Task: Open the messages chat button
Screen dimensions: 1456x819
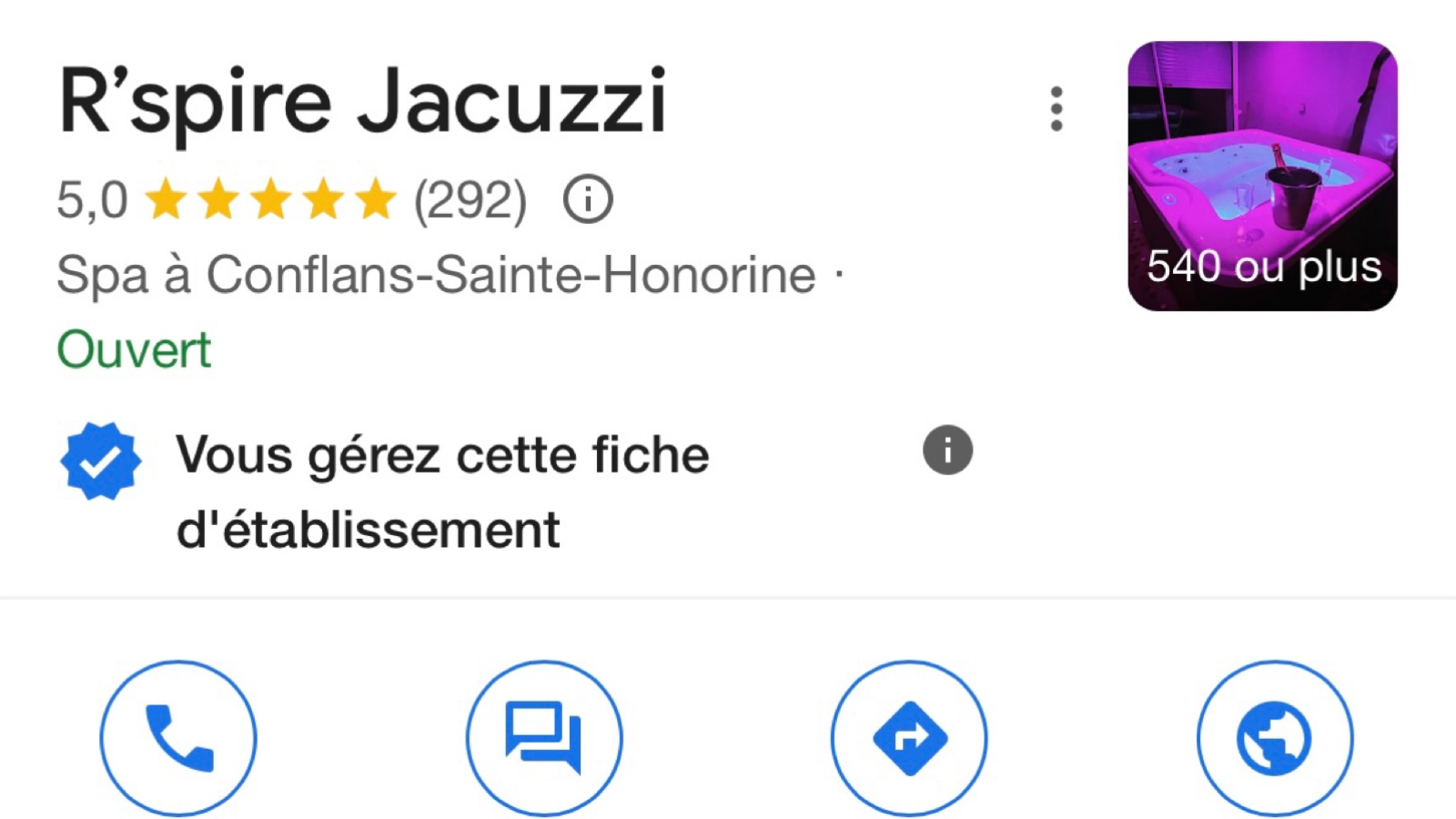Action: tap(544, 738)
